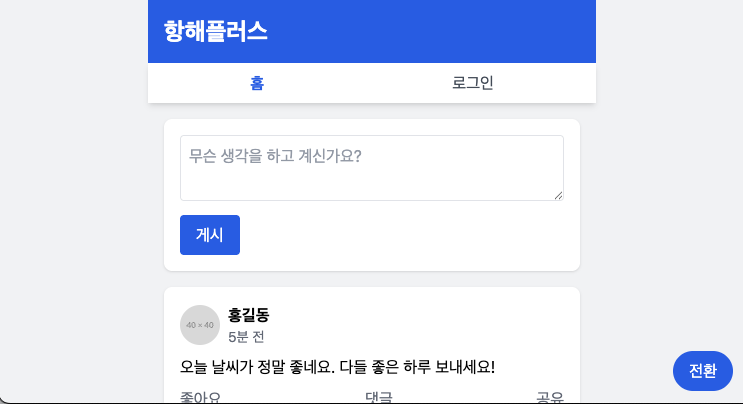This screenshot has height=404, width=743.
Task: Switch to the 홈 tab
Action: pos(258,83)
